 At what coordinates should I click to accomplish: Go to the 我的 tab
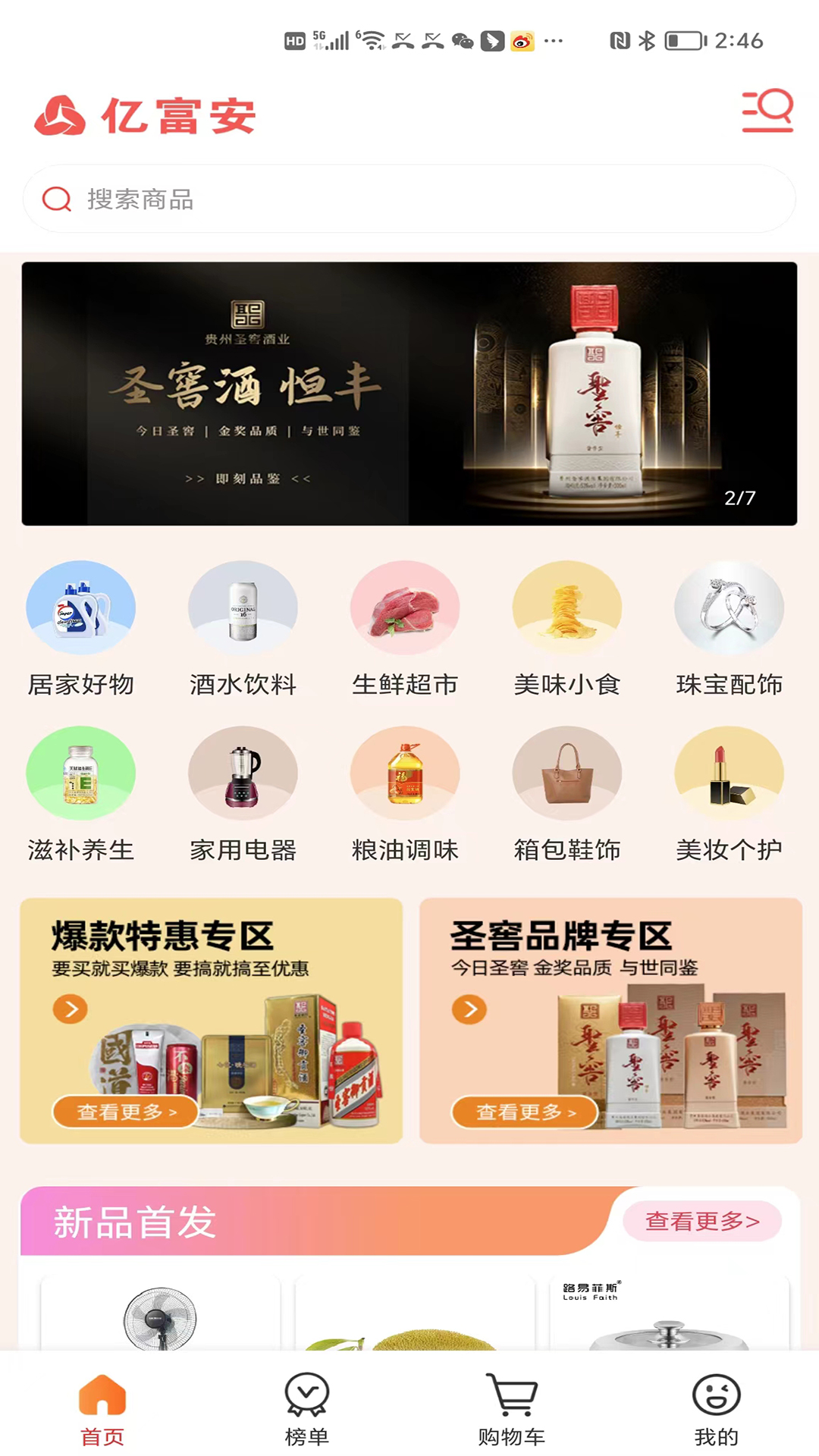point(717,1409)
